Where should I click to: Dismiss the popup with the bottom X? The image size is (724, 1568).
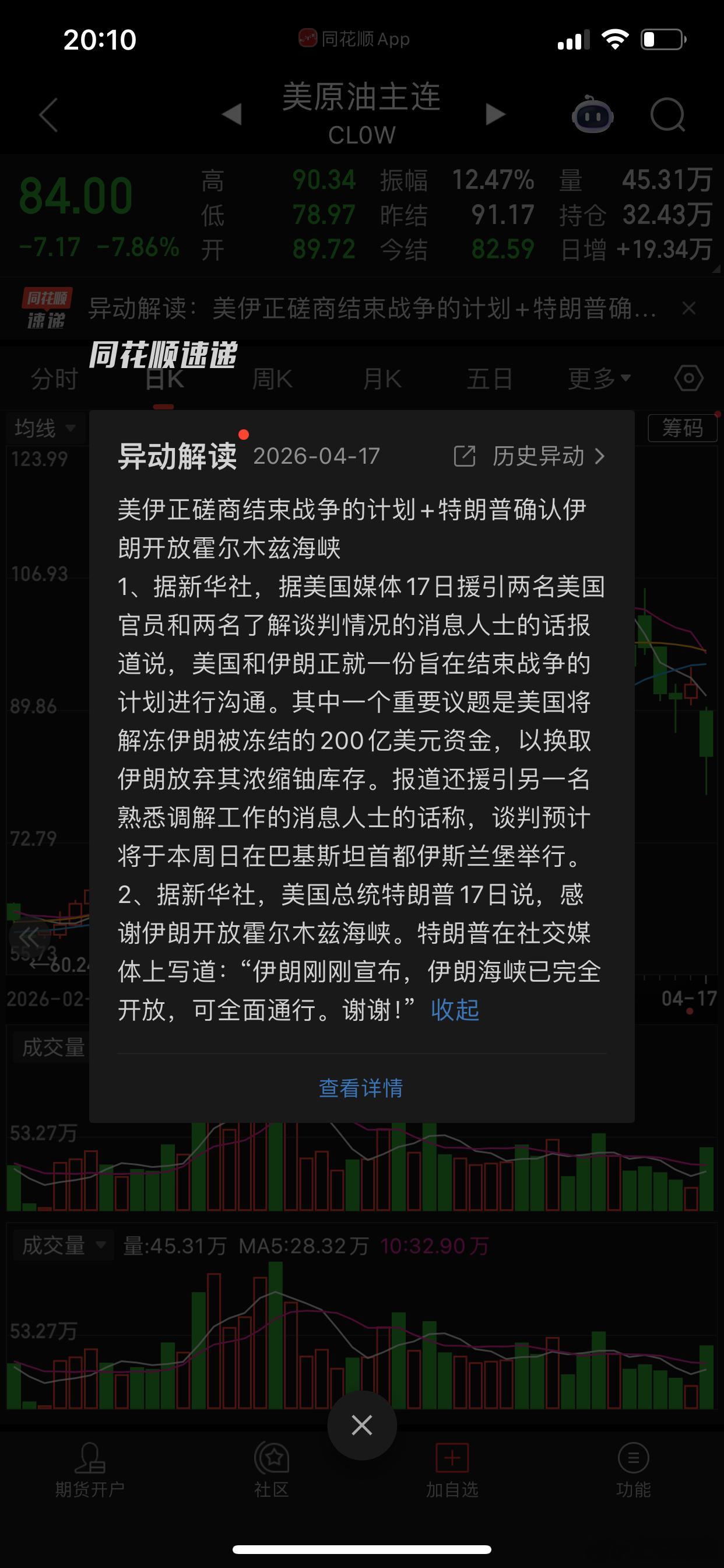(x=362, y=1424)
